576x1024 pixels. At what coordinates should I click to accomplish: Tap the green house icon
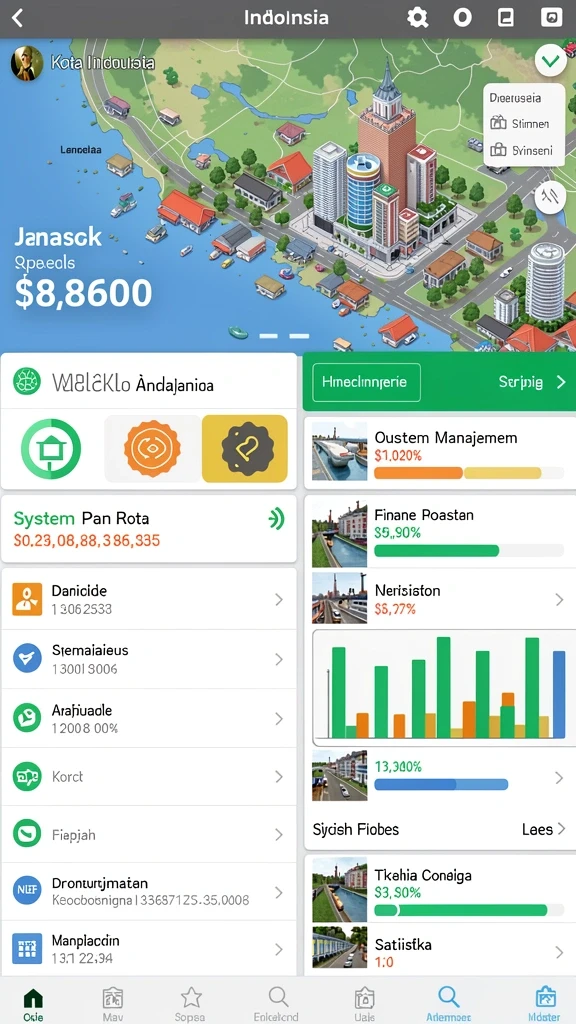(51, 449)
